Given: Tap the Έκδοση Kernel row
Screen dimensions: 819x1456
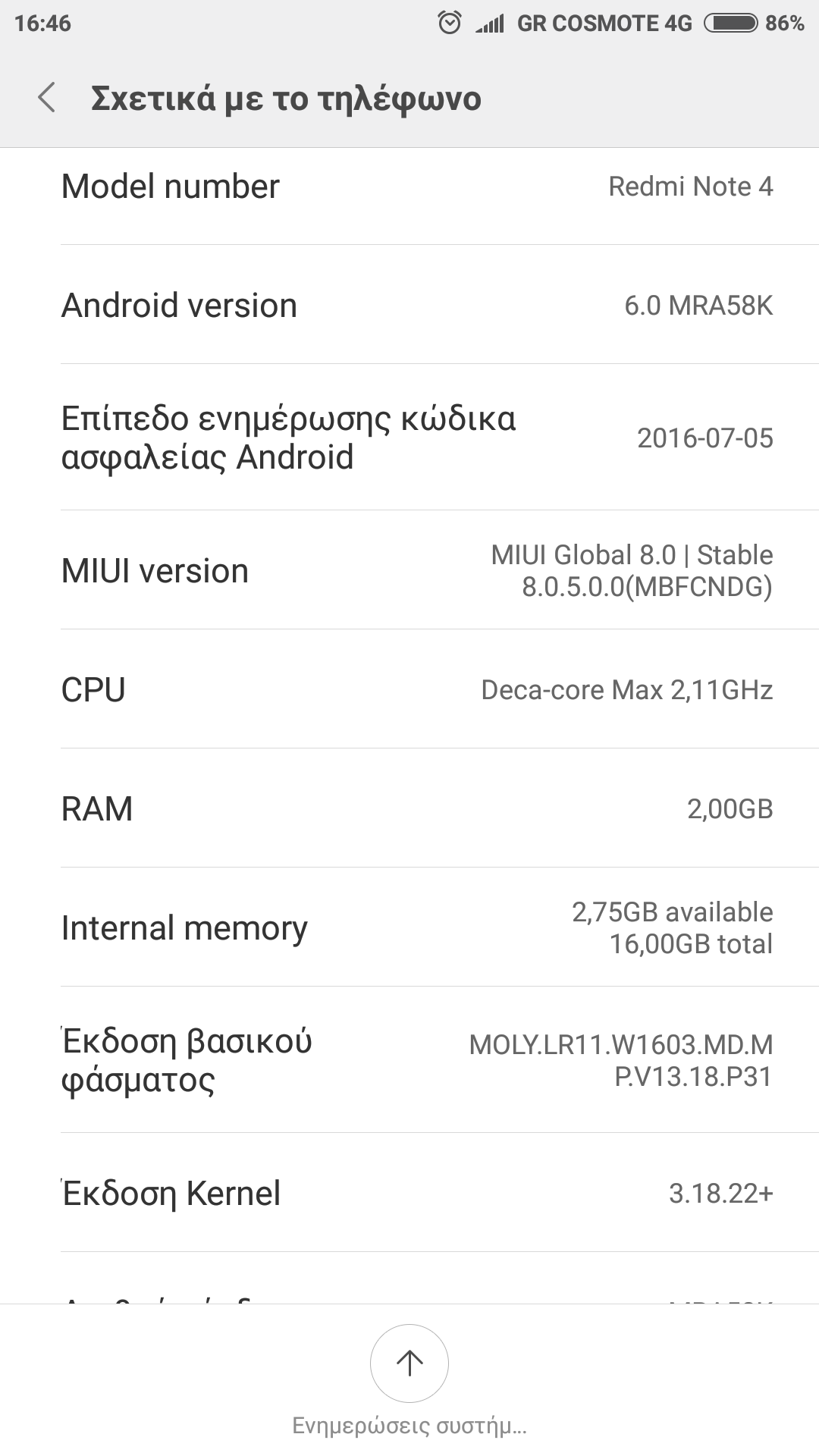Looking at the screenshot, I should [x=409, y=1194].
